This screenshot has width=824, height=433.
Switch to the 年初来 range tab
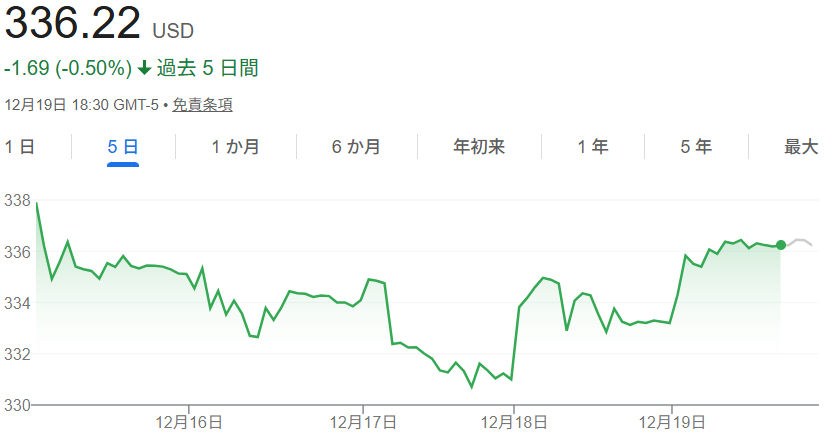click(479, 147)
